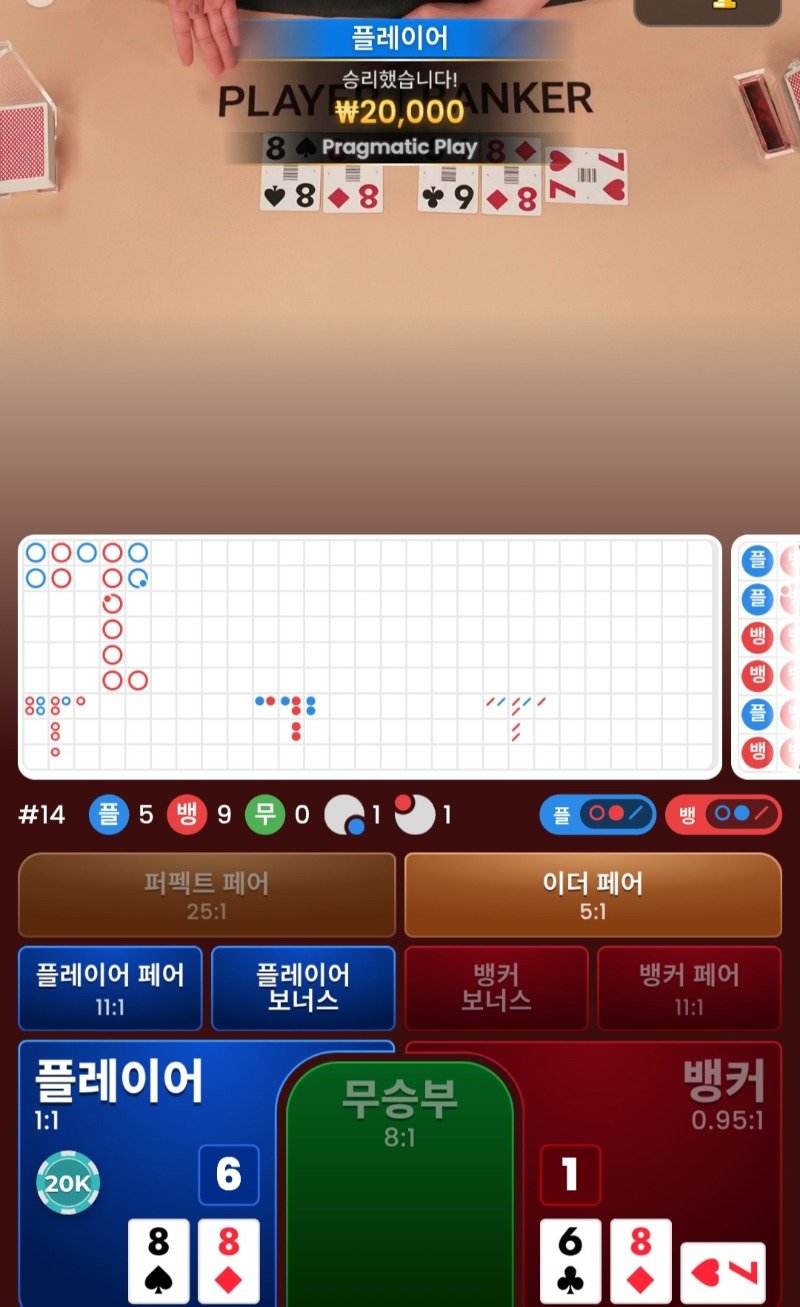Select the 퍼펙트 페어 25:1 side bet
Viewport: 800px width, 1307px height.
point(207,895)
